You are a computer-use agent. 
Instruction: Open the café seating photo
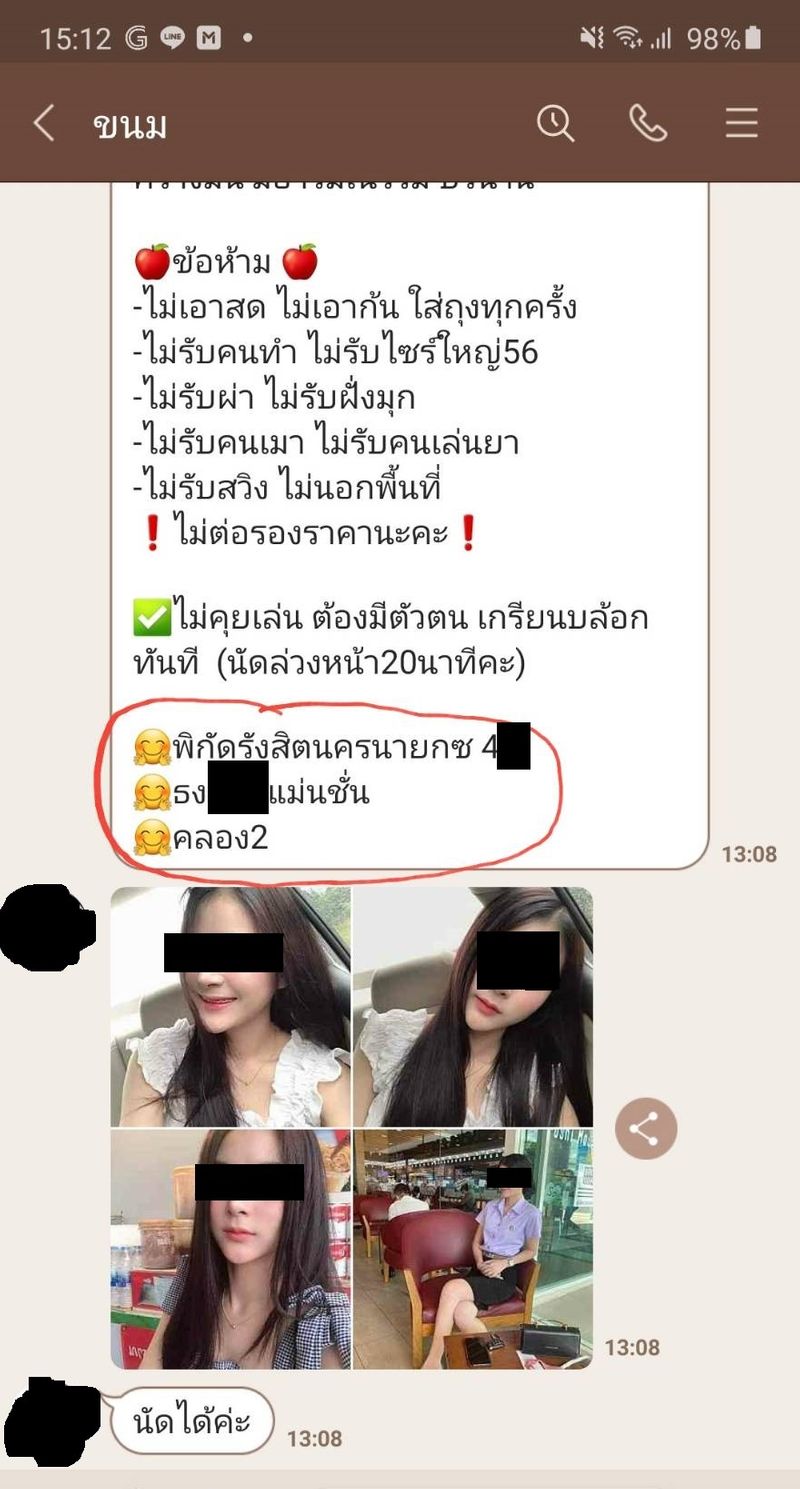point(473,1249)
